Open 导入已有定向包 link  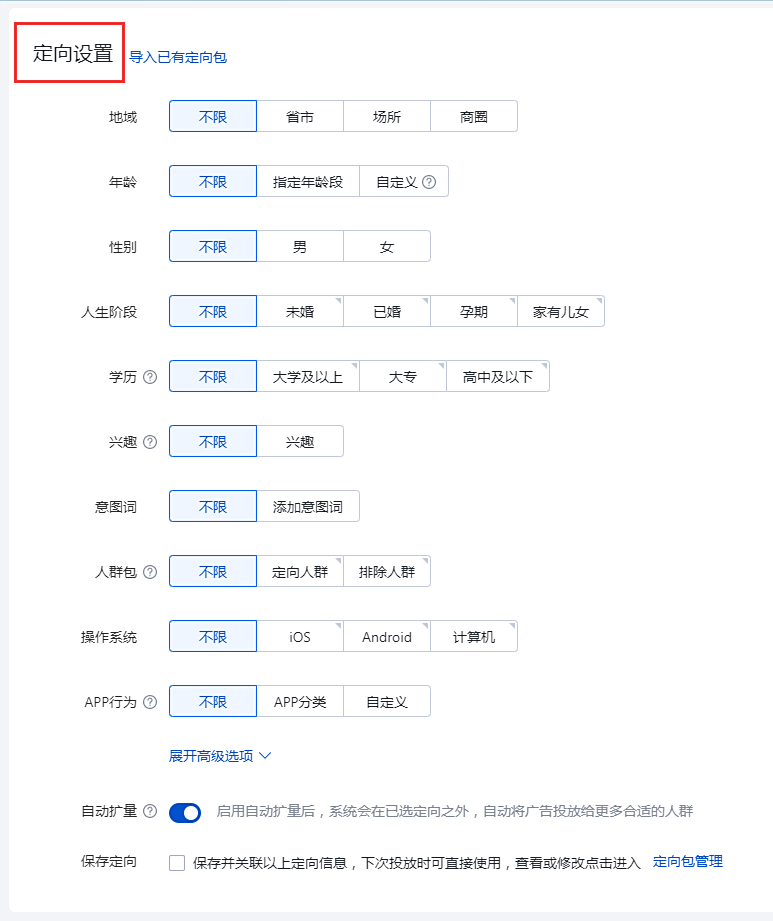[178, 57]
